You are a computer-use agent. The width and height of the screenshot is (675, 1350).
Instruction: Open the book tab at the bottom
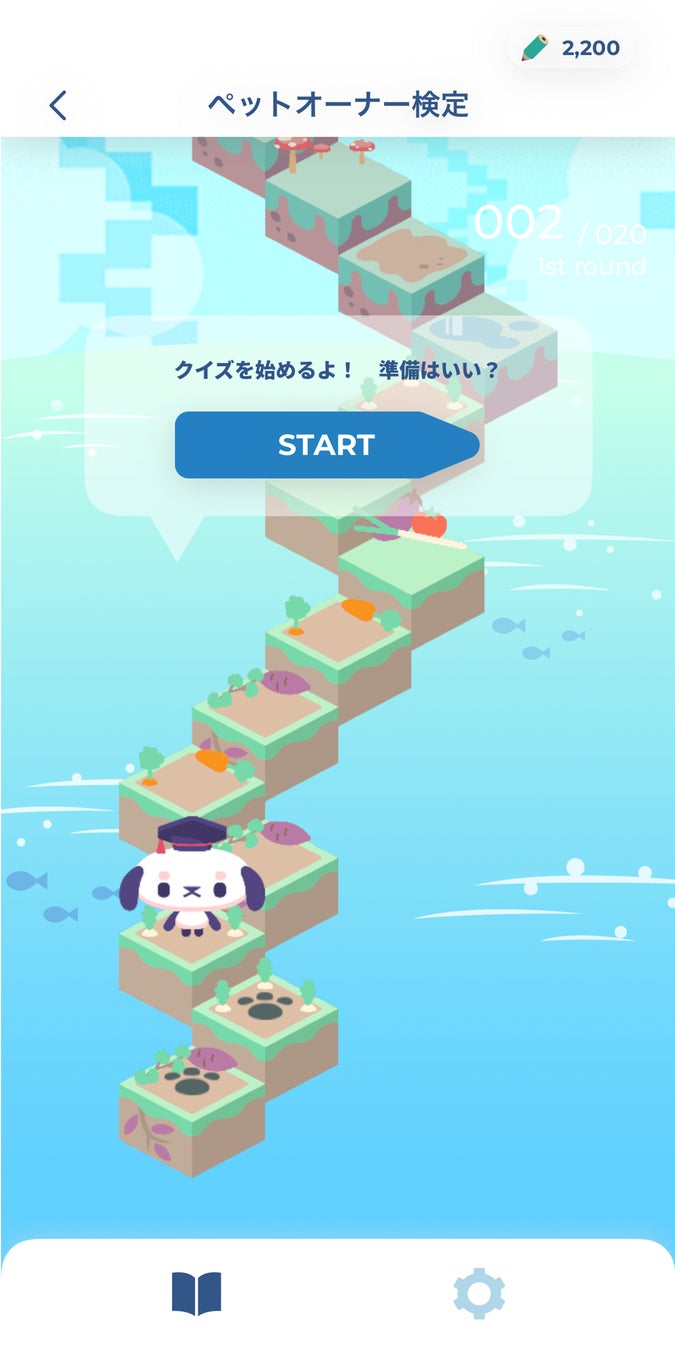(x=197, y=1294)
